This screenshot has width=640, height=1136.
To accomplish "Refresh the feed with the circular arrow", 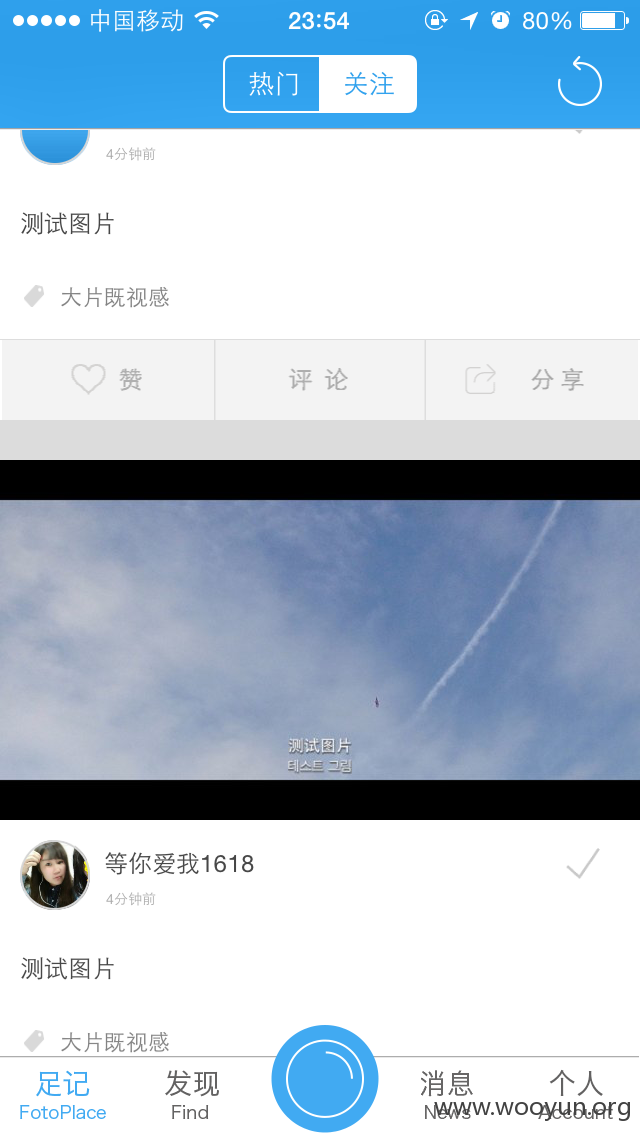I will [x=579, y=82].
